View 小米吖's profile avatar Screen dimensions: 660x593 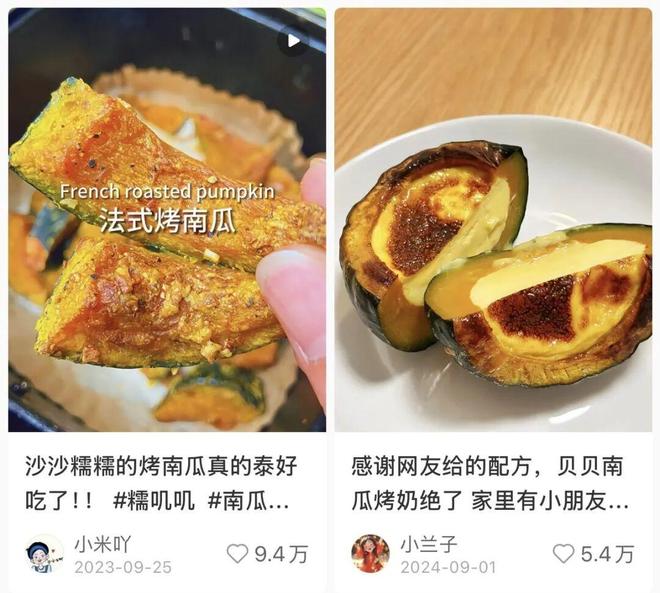click(44, 553)
